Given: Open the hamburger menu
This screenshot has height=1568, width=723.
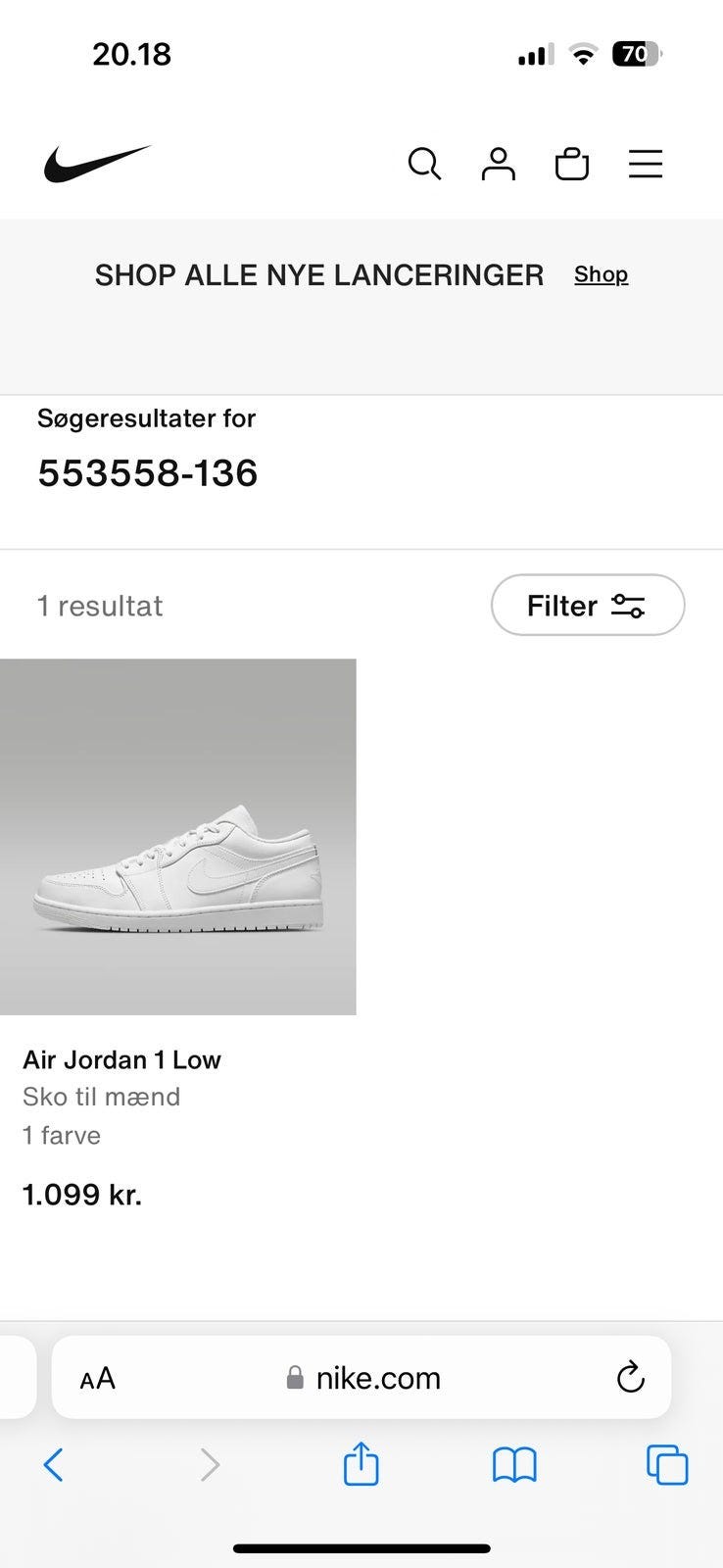Looking at the screenshot, I should click(x=646, y=164).
